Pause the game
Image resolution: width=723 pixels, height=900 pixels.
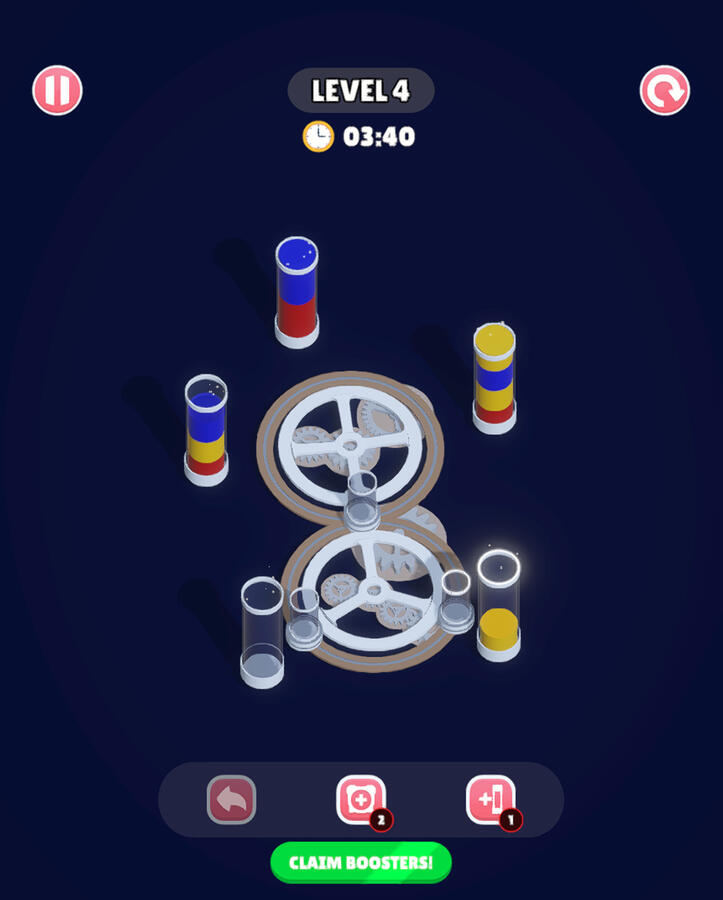pyautogui.click(x=57, y=89)
